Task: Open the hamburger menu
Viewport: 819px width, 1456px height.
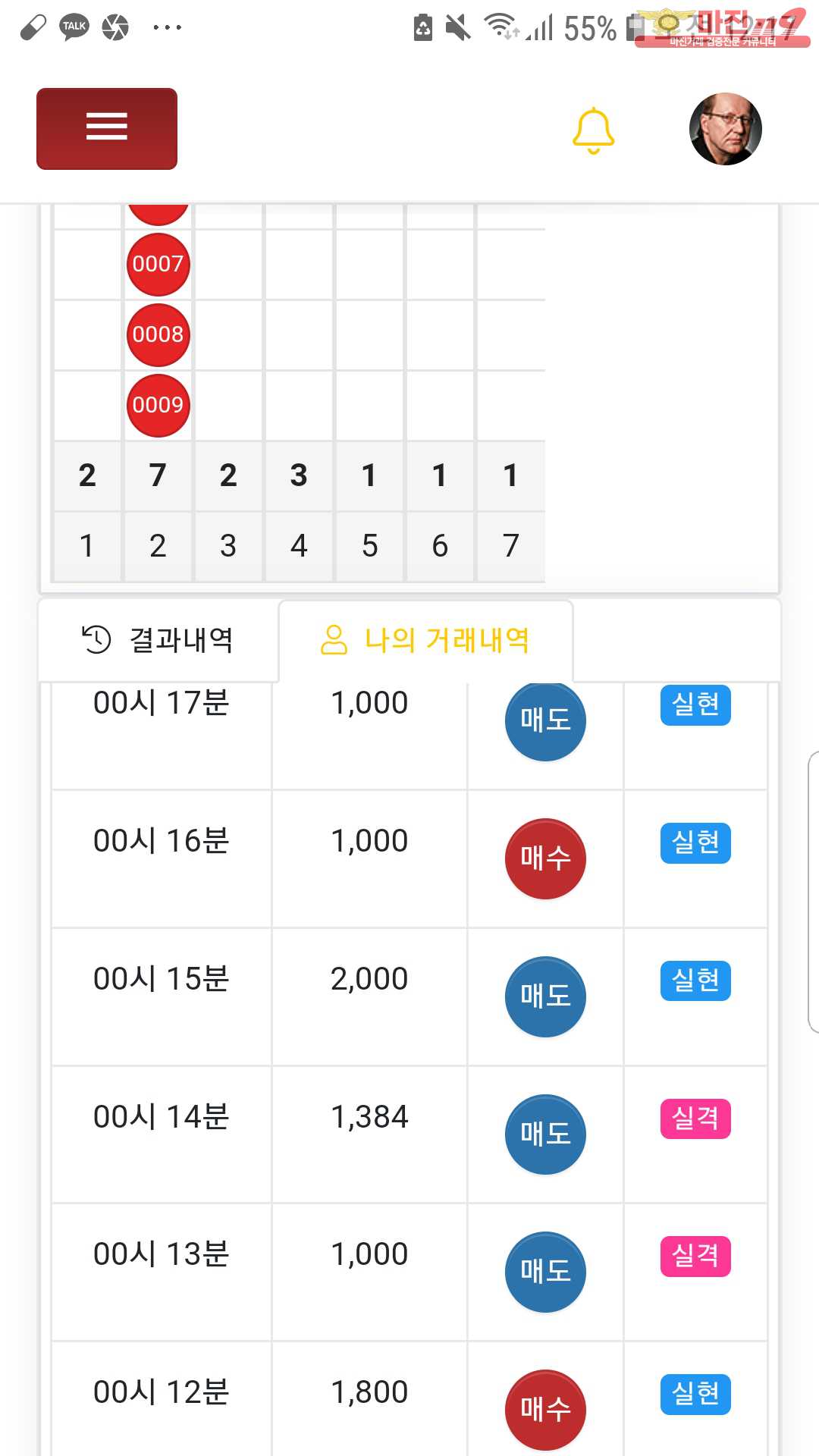Action: (107, 128)
